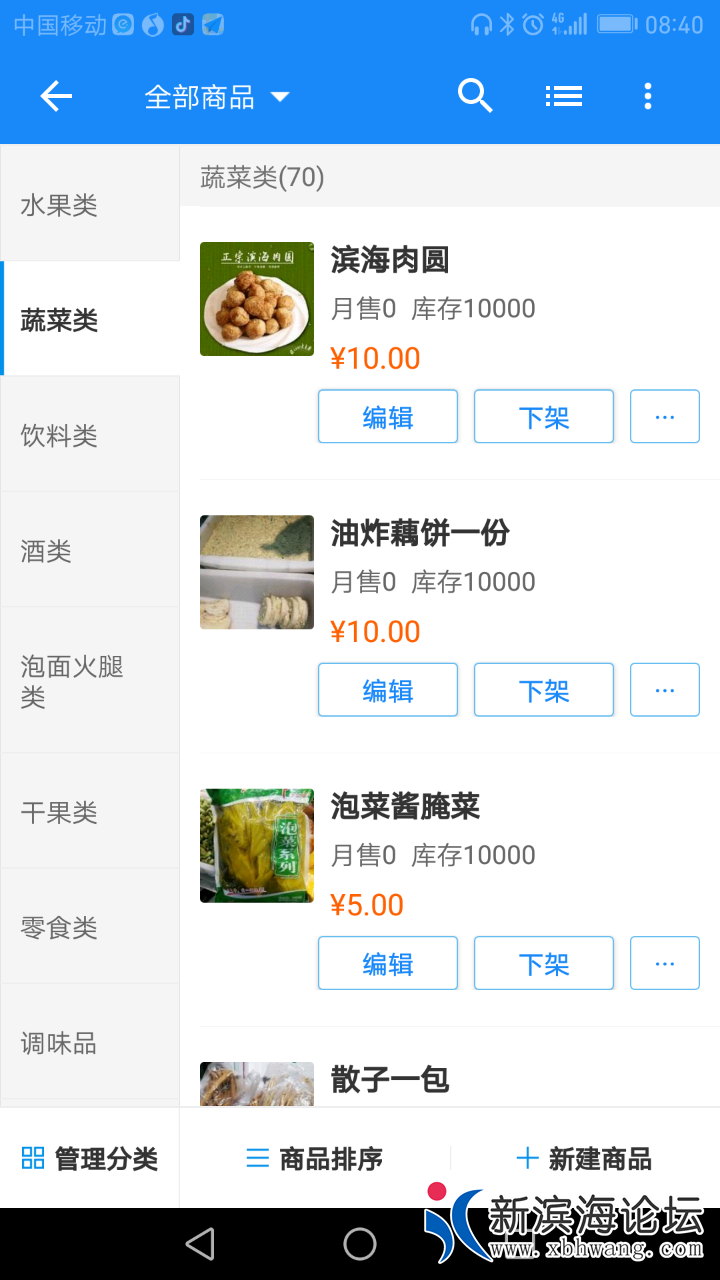
Task: Open 商品排序 sorting option
Action: (315, 1159)
